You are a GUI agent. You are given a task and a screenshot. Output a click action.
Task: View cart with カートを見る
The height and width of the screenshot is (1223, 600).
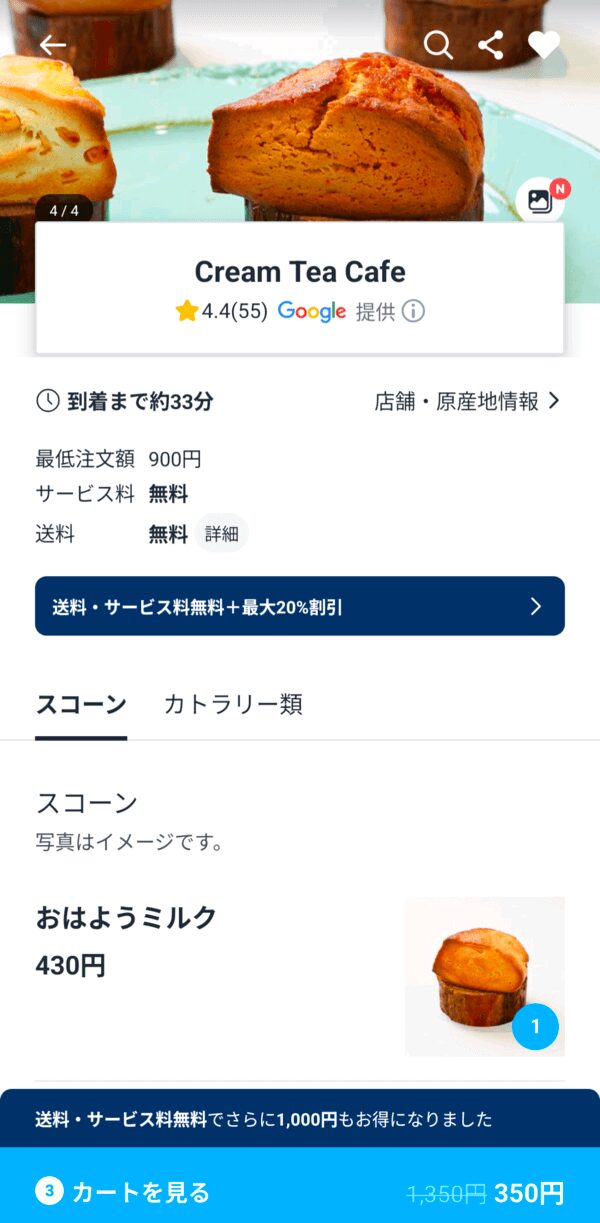point(300,1192)
